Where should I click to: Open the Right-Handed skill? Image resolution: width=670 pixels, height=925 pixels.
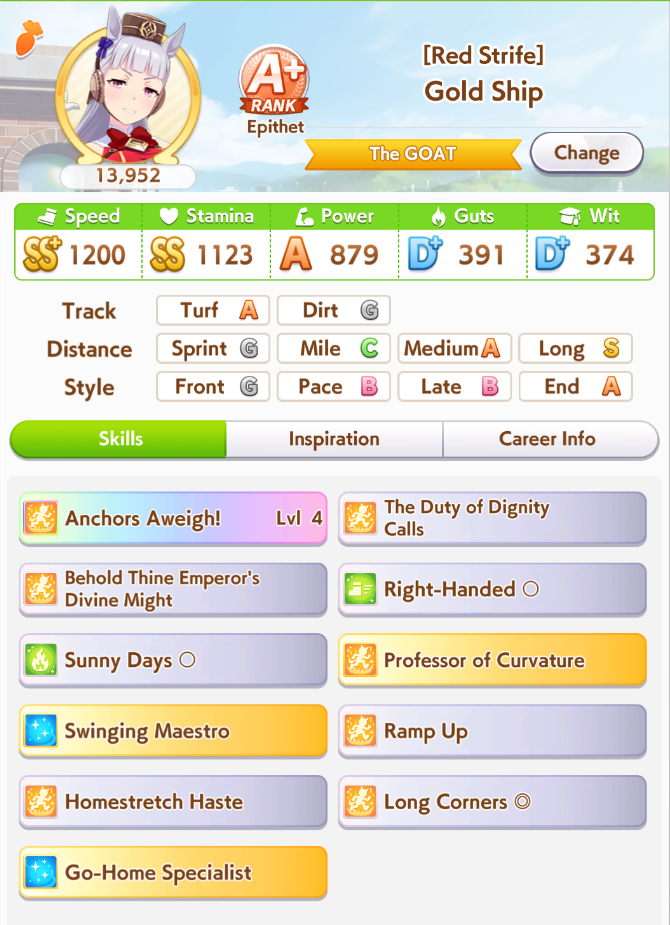pos(492,589)
